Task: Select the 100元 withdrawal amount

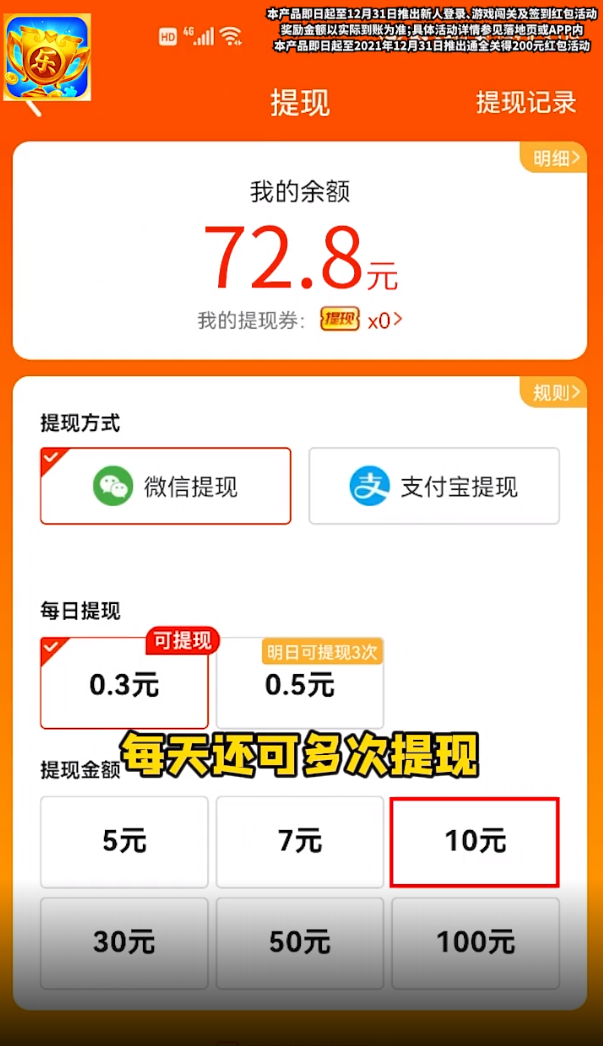Action: pos(475,943)
